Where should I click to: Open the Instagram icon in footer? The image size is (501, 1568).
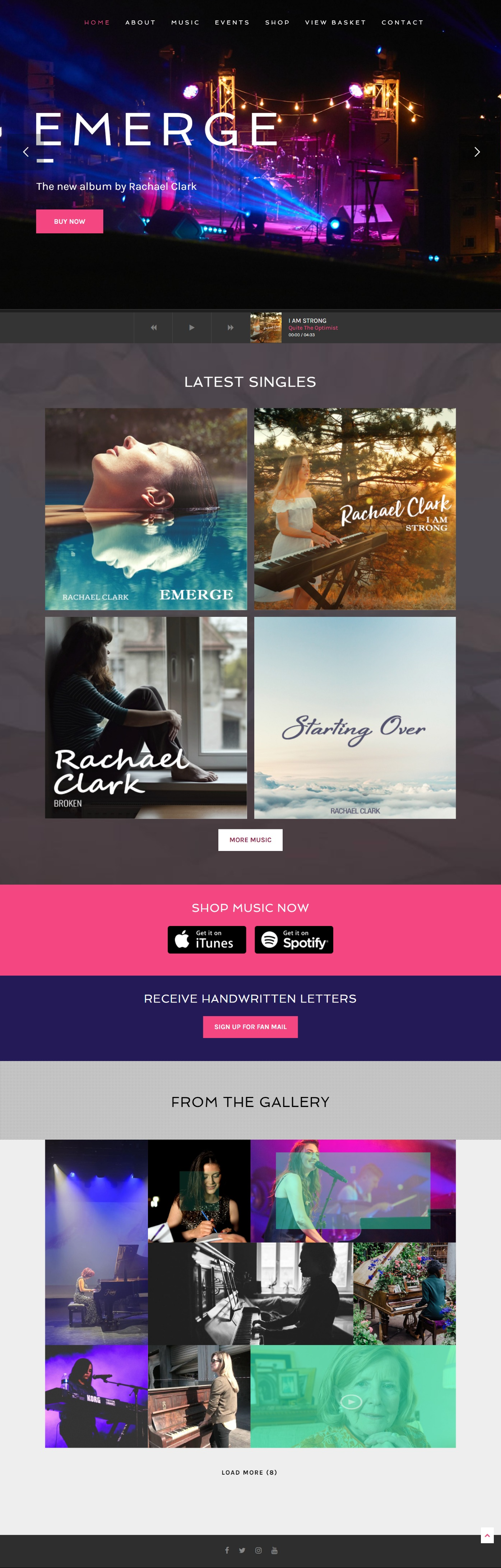[258, 1550]
